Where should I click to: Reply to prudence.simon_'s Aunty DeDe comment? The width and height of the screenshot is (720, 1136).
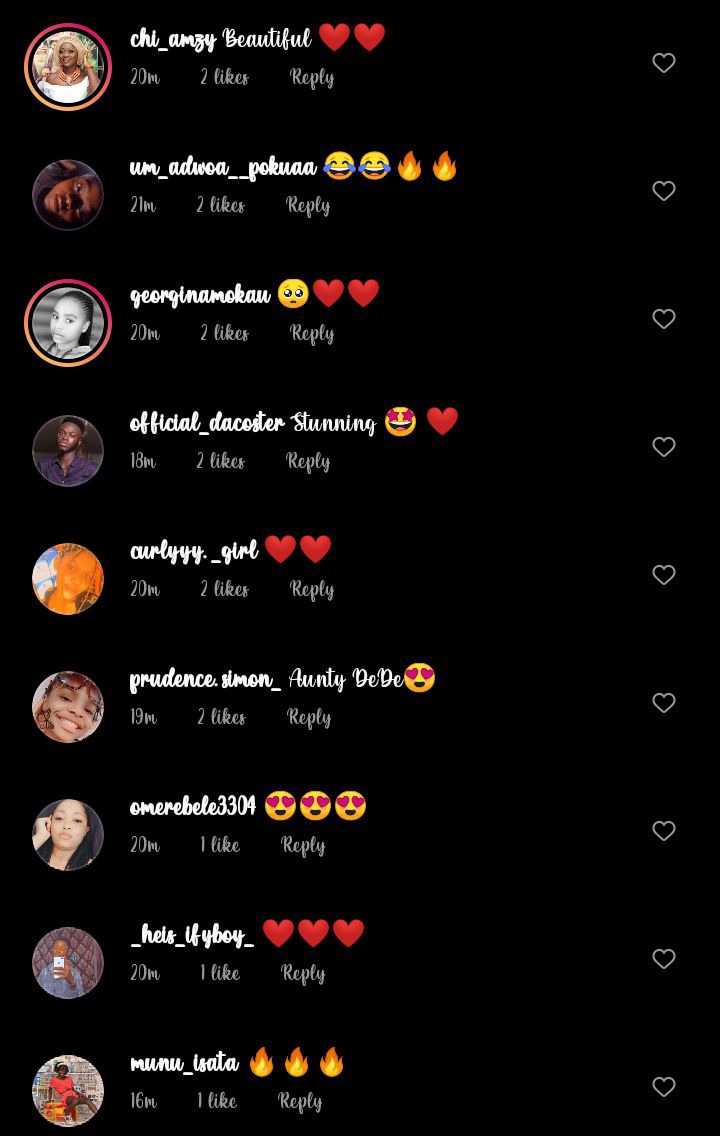pyautogui.click(x=309, y=718)
